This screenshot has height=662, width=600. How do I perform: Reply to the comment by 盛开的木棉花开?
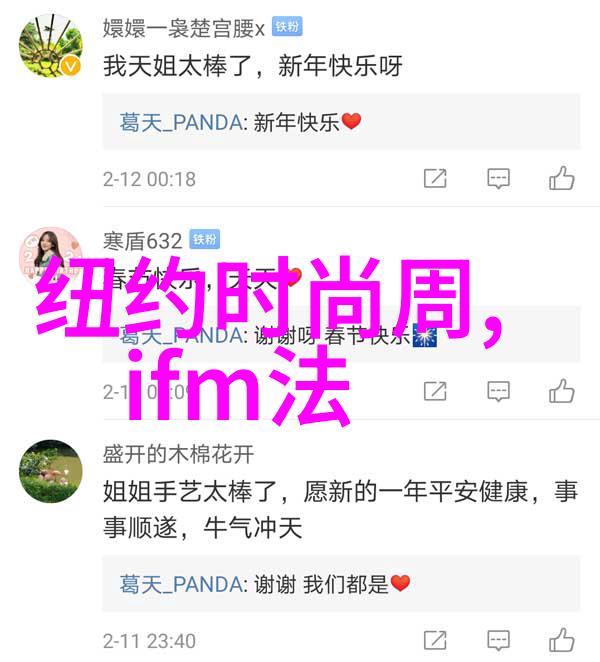498,640
